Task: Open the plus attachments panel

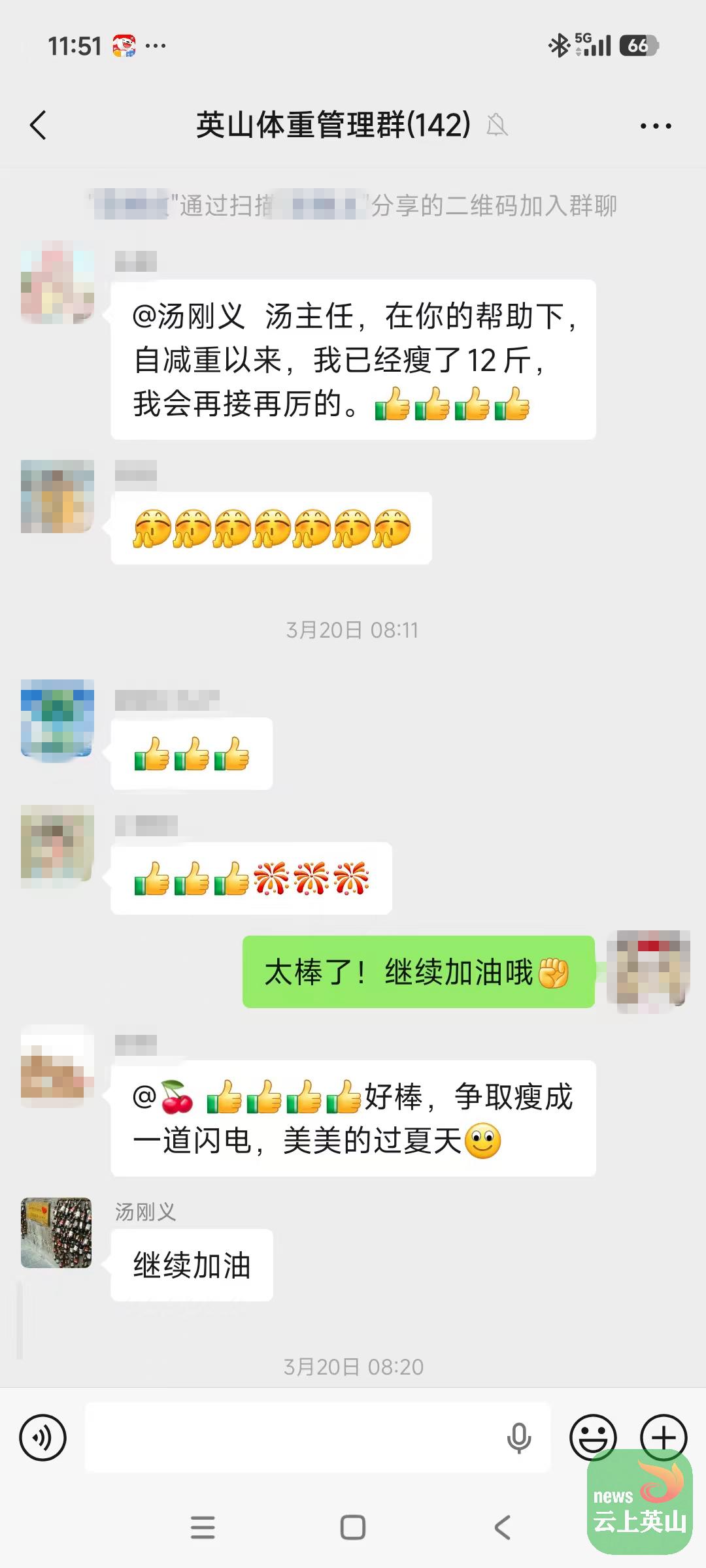Action: [663, 1437]
